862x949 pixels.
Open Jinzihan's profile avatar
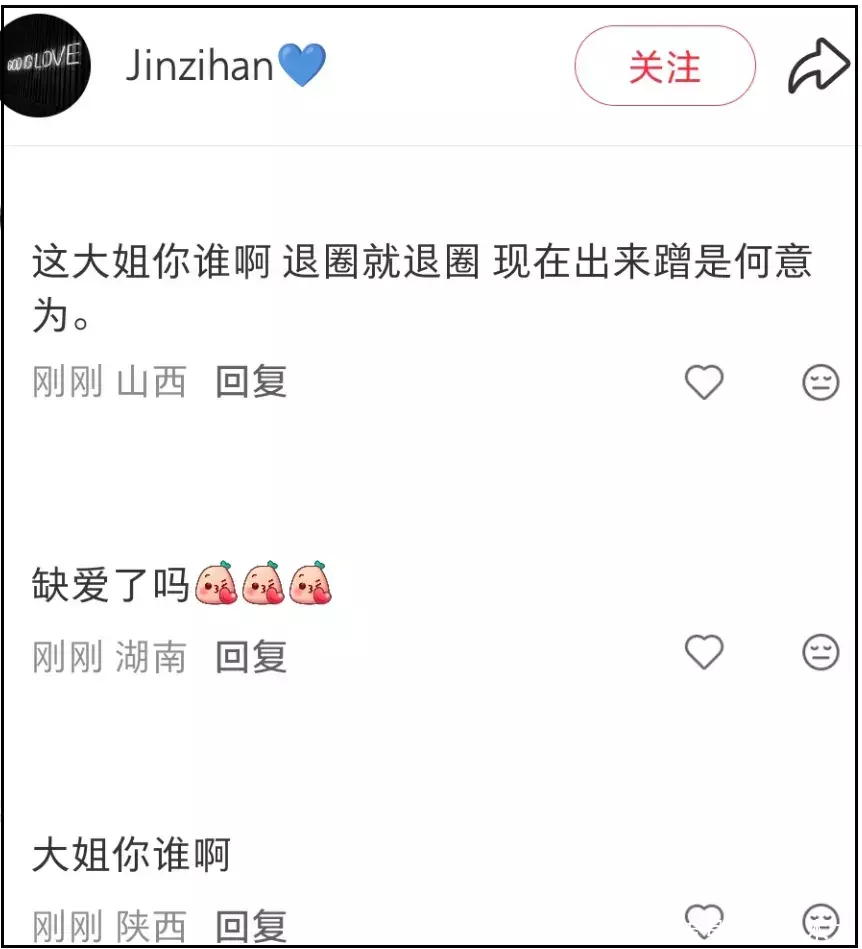click(x=46, y=66)
